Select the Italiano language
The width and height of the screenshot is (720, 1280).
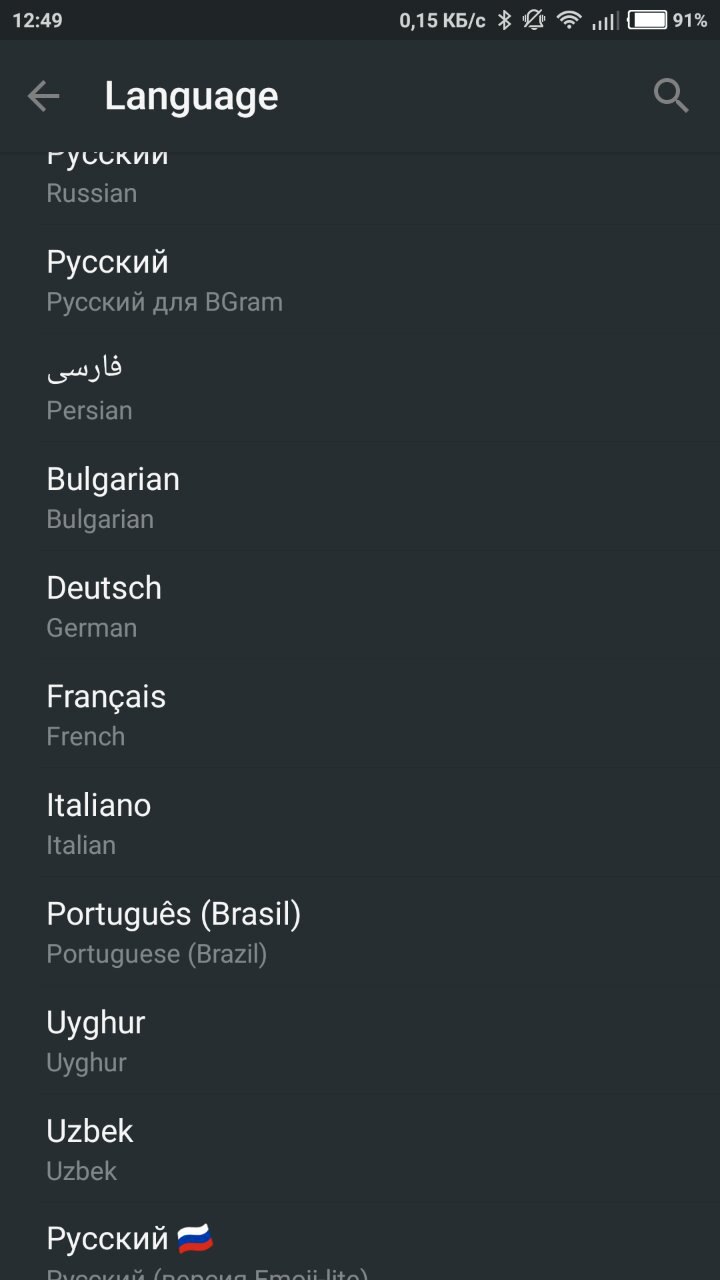pos(360,823)
